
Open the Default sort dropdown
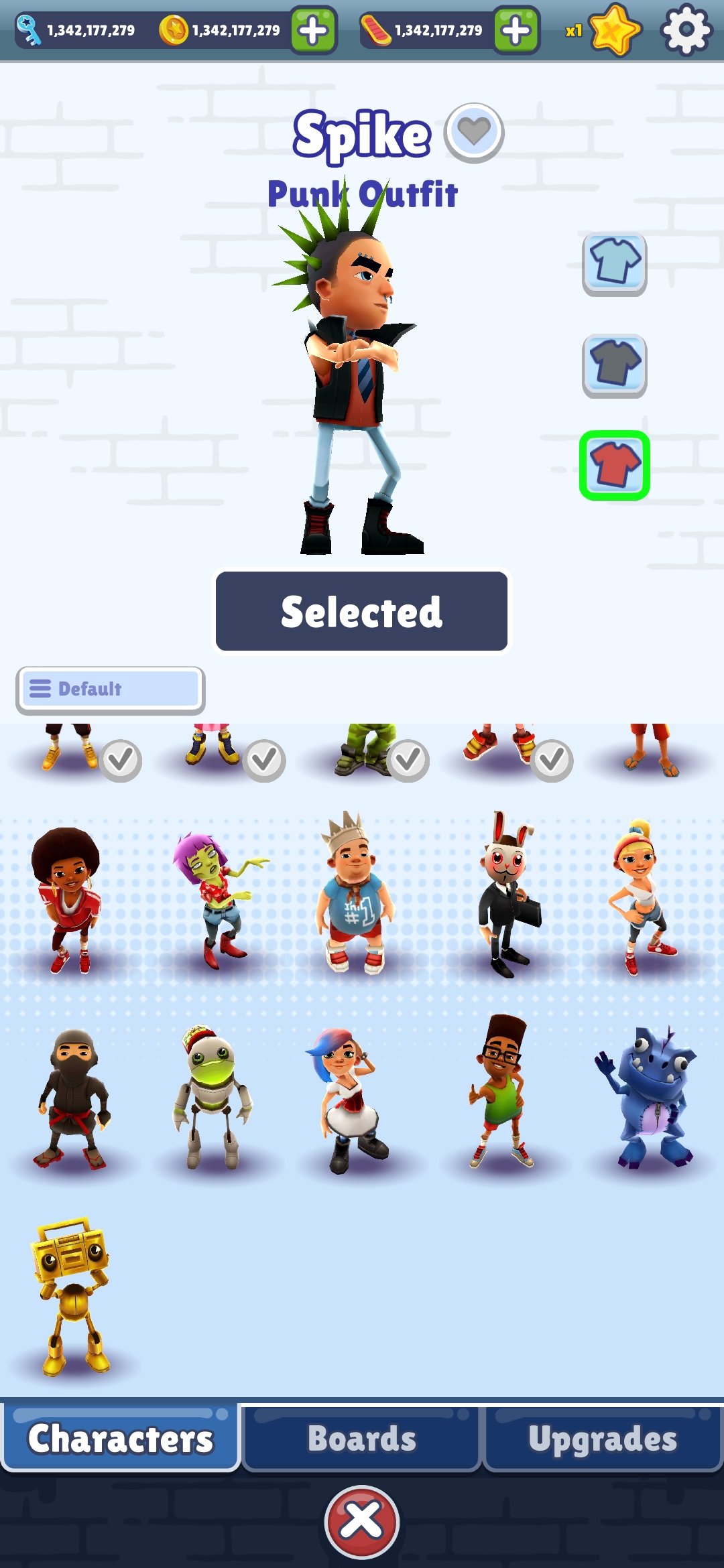tap(111, 689)
